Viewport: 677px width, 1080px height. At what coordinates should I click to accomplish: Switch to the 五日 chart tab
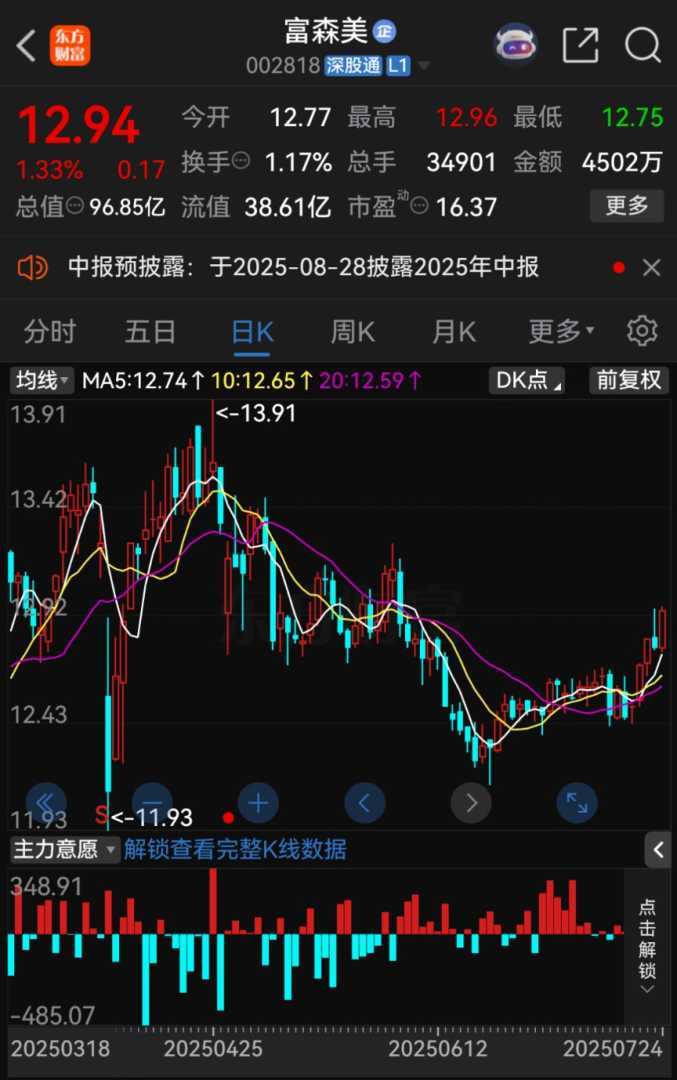[150, 331]
